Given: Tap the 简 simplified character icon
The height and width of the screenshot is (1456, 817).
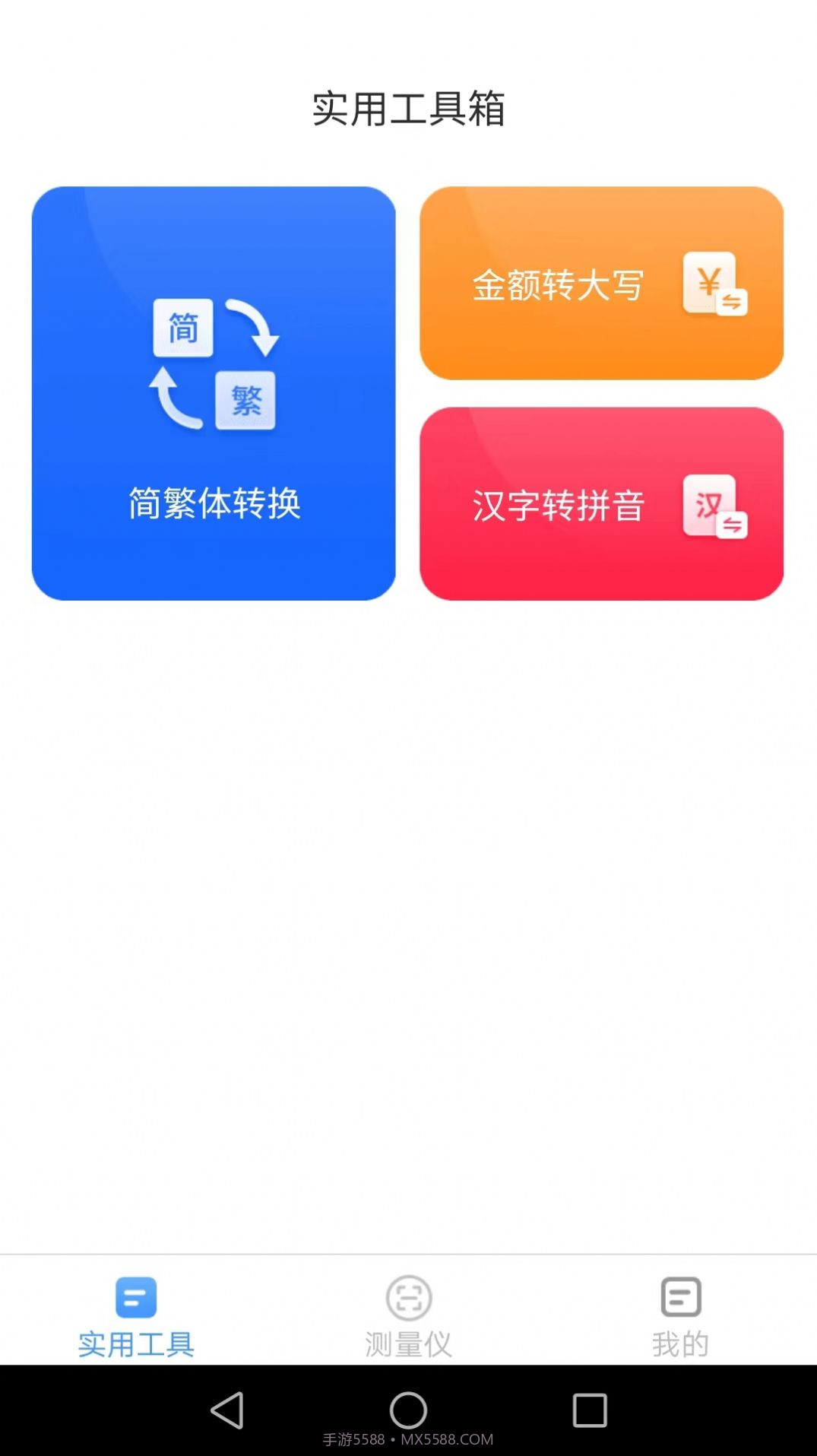Looking at the screenshot, I should (184, 328).
